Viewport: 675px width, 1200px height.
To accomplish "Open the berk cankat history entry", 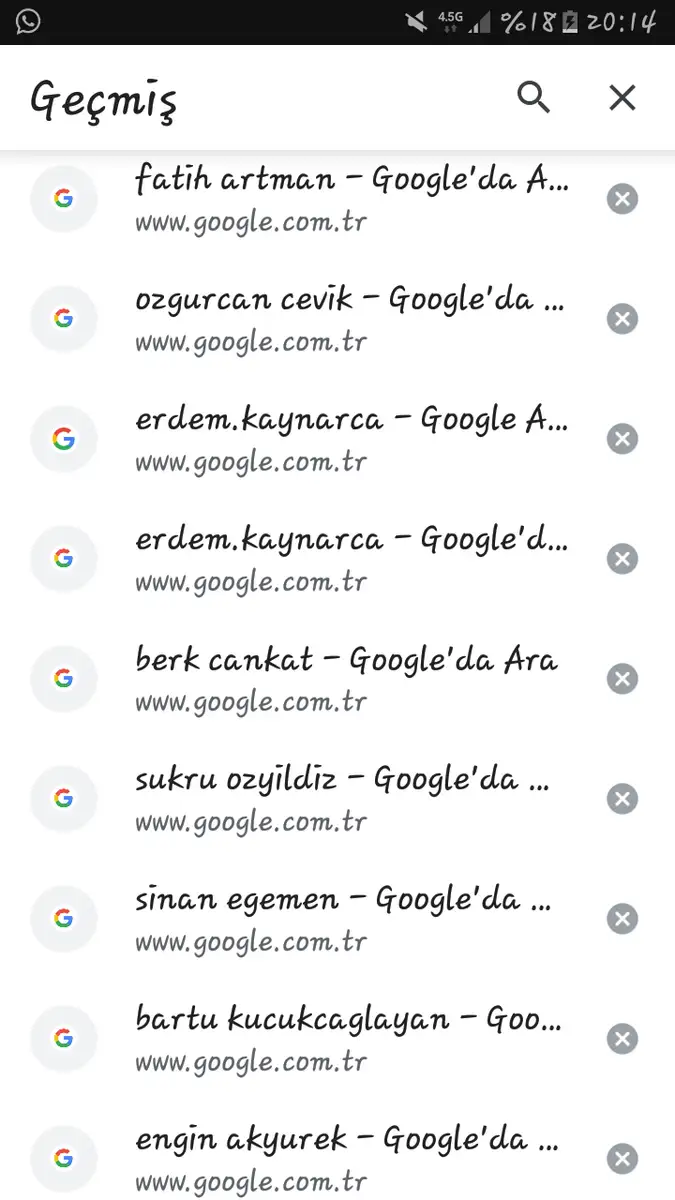I will (350, 679).
